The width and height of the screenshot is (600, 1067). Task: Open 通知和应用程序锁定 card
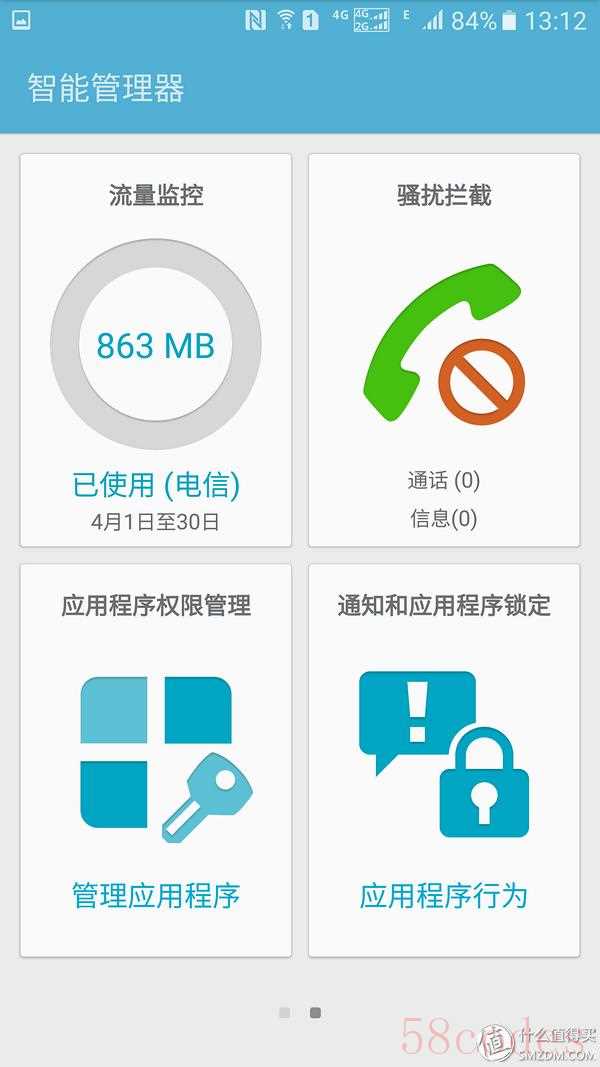click(x=444, y=760)
